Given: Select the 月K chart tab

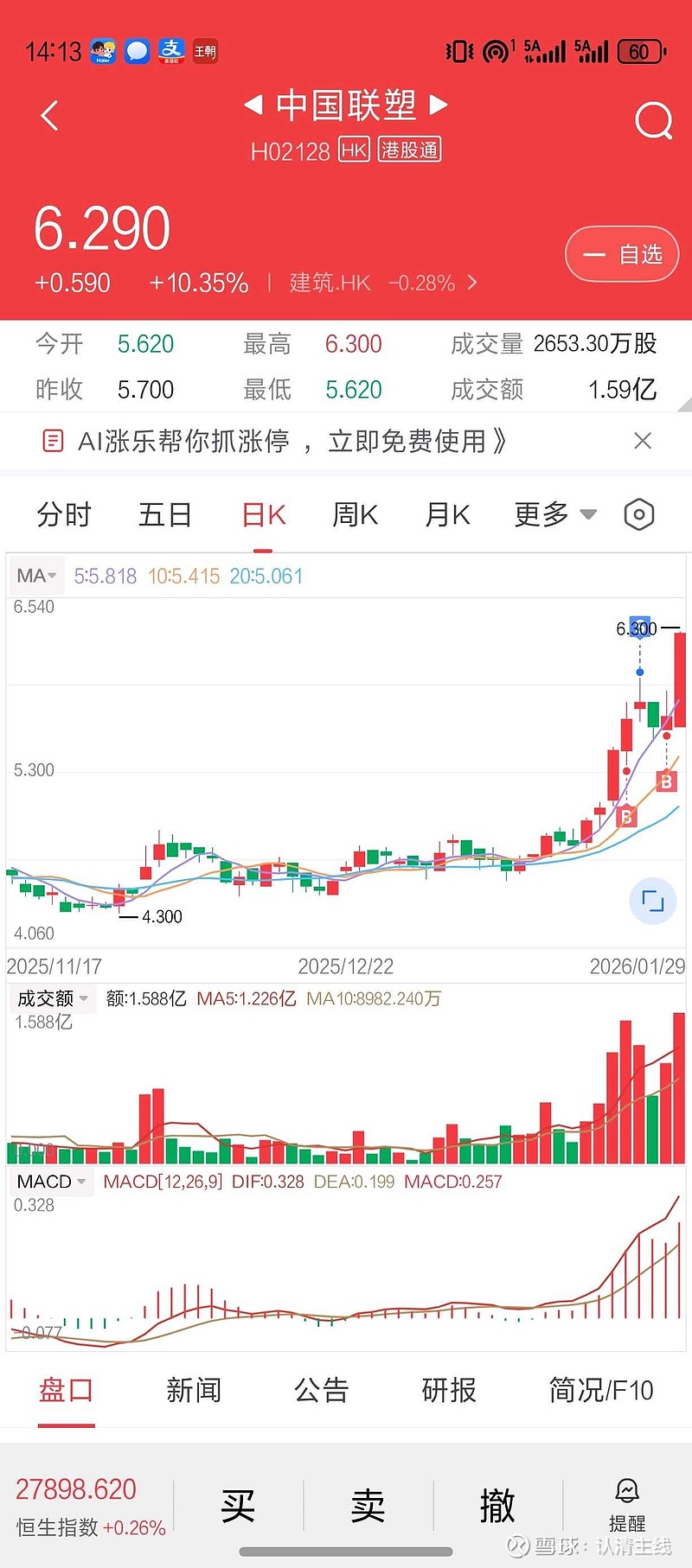Looking at the screenshot, I should click(447, 515).
